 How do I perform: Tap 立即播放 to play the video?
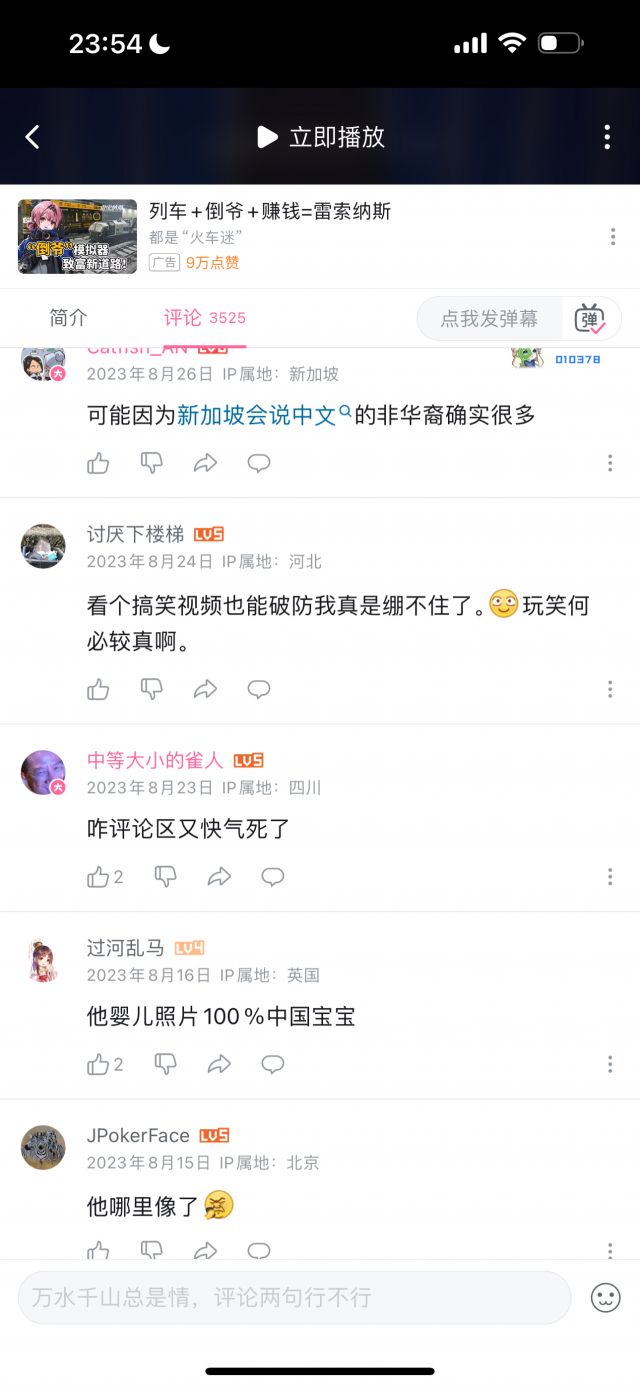321,137
